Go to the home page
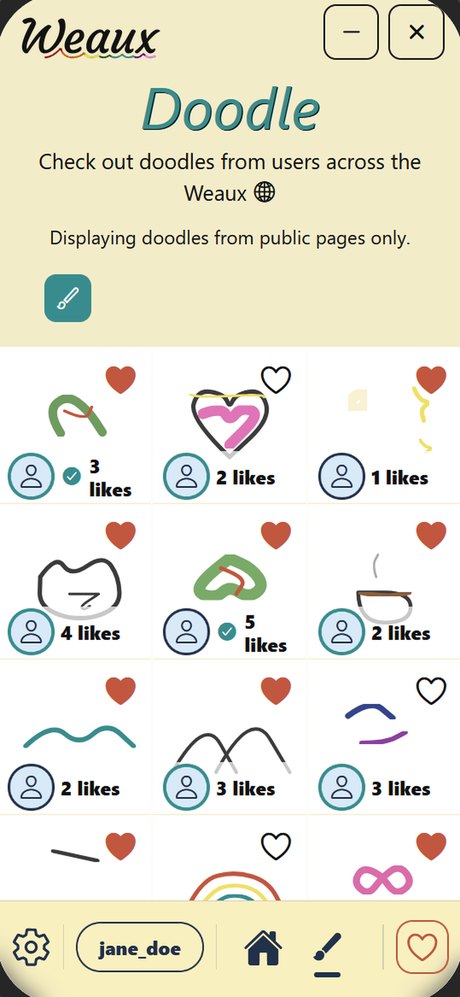The image size is (460, 997). [263, 947]
